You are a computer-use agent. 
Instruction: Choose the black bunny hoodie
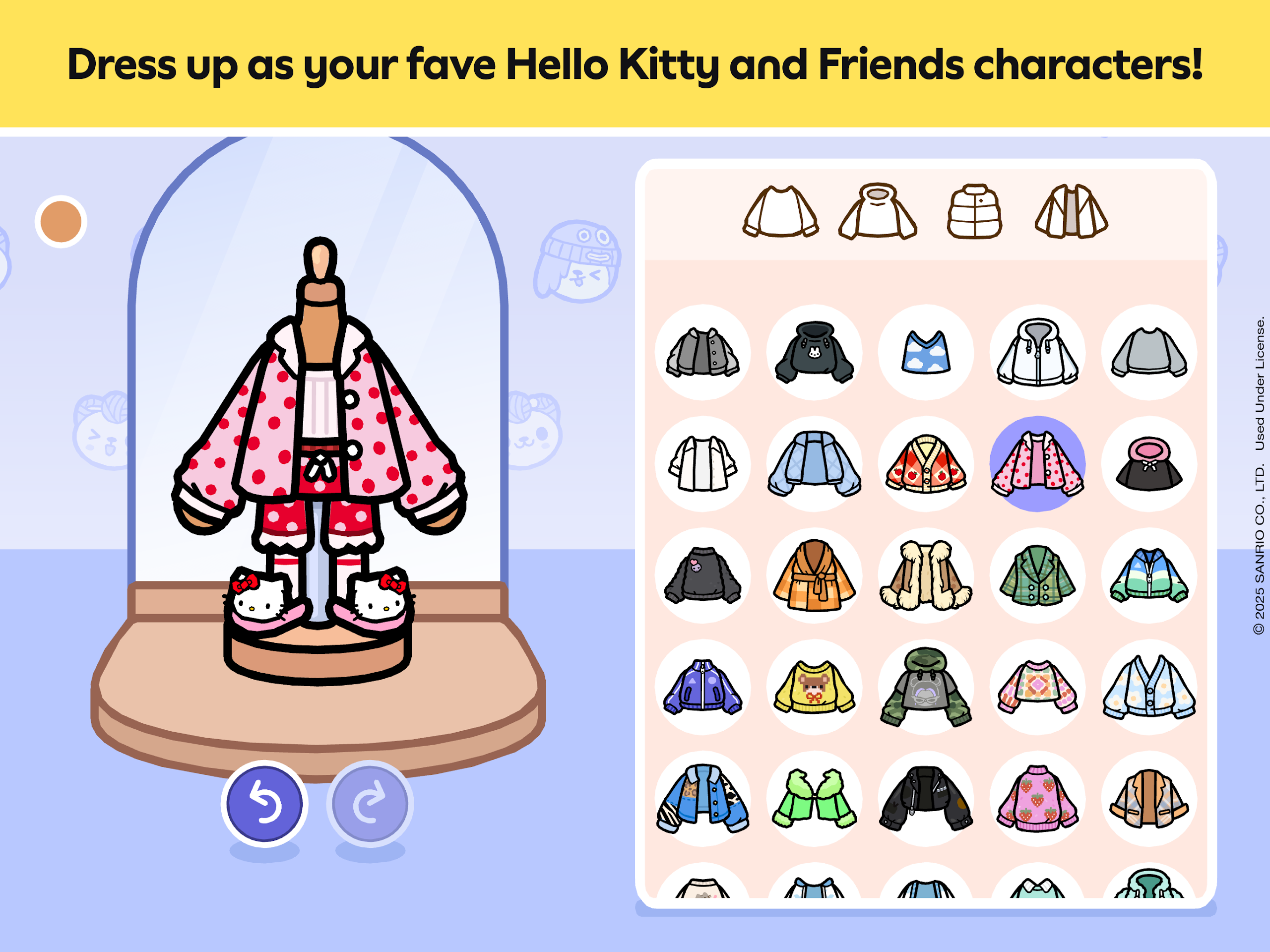click(x=814, y=353)
